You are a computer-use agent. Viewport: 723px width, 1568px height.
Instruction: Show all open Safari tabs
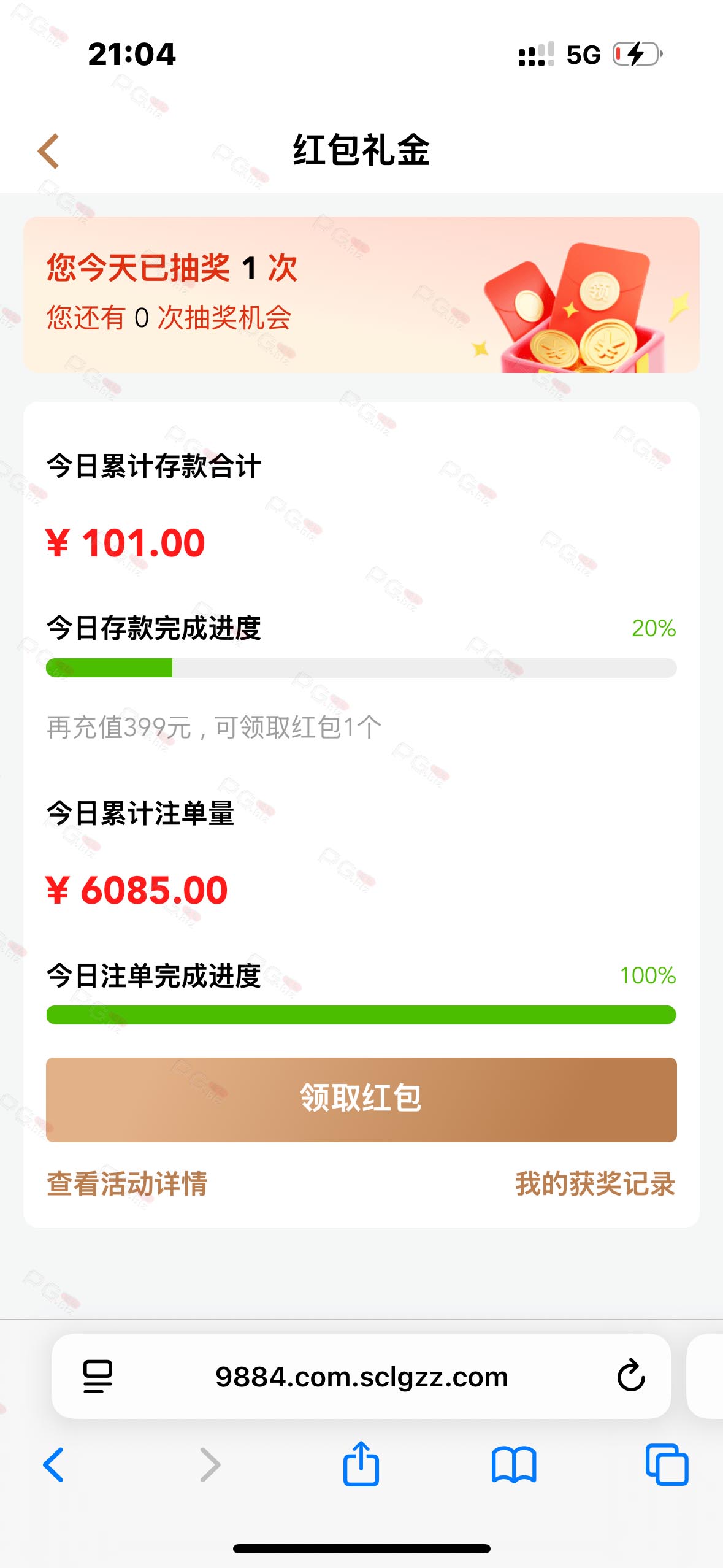coord(667,1464)
